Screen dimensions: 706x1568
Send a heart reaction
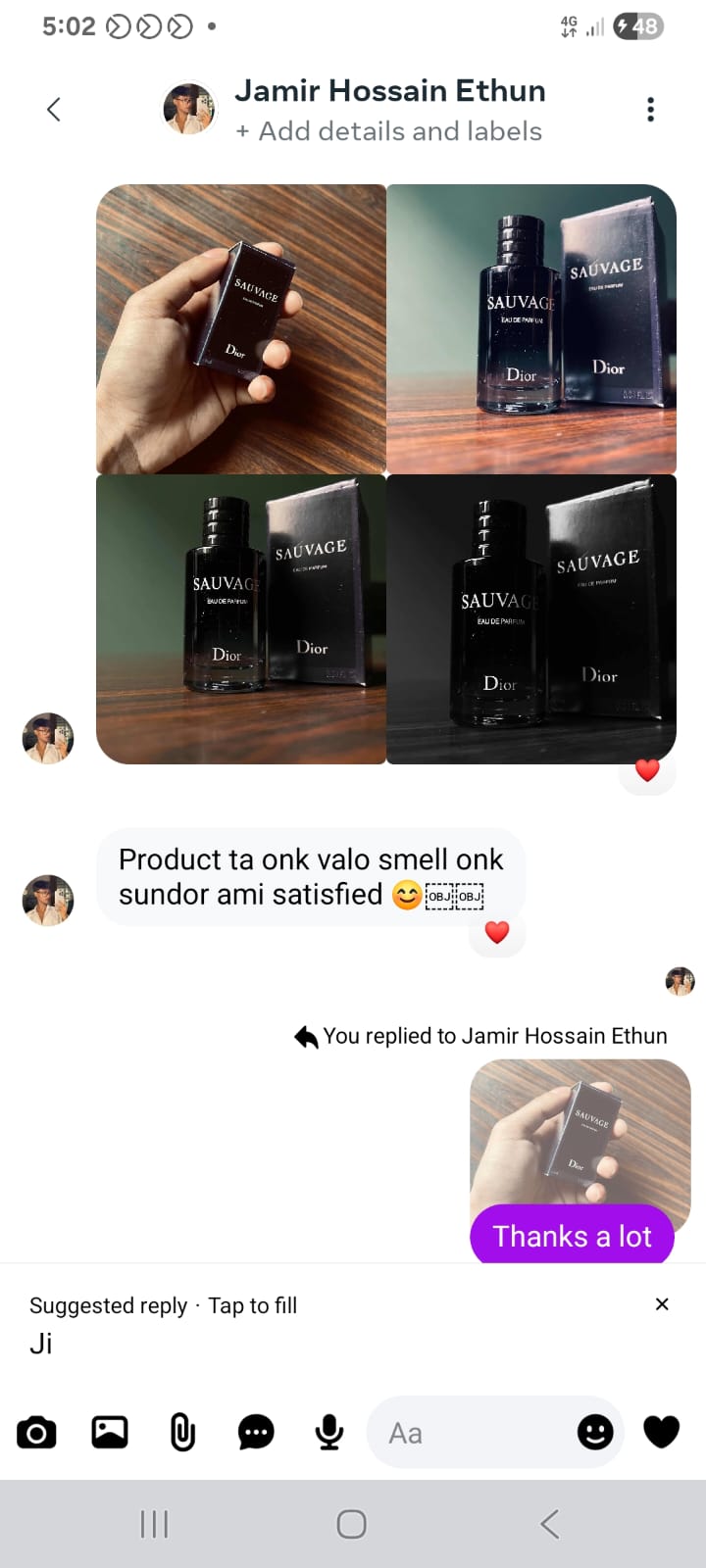click(662, 1433)
